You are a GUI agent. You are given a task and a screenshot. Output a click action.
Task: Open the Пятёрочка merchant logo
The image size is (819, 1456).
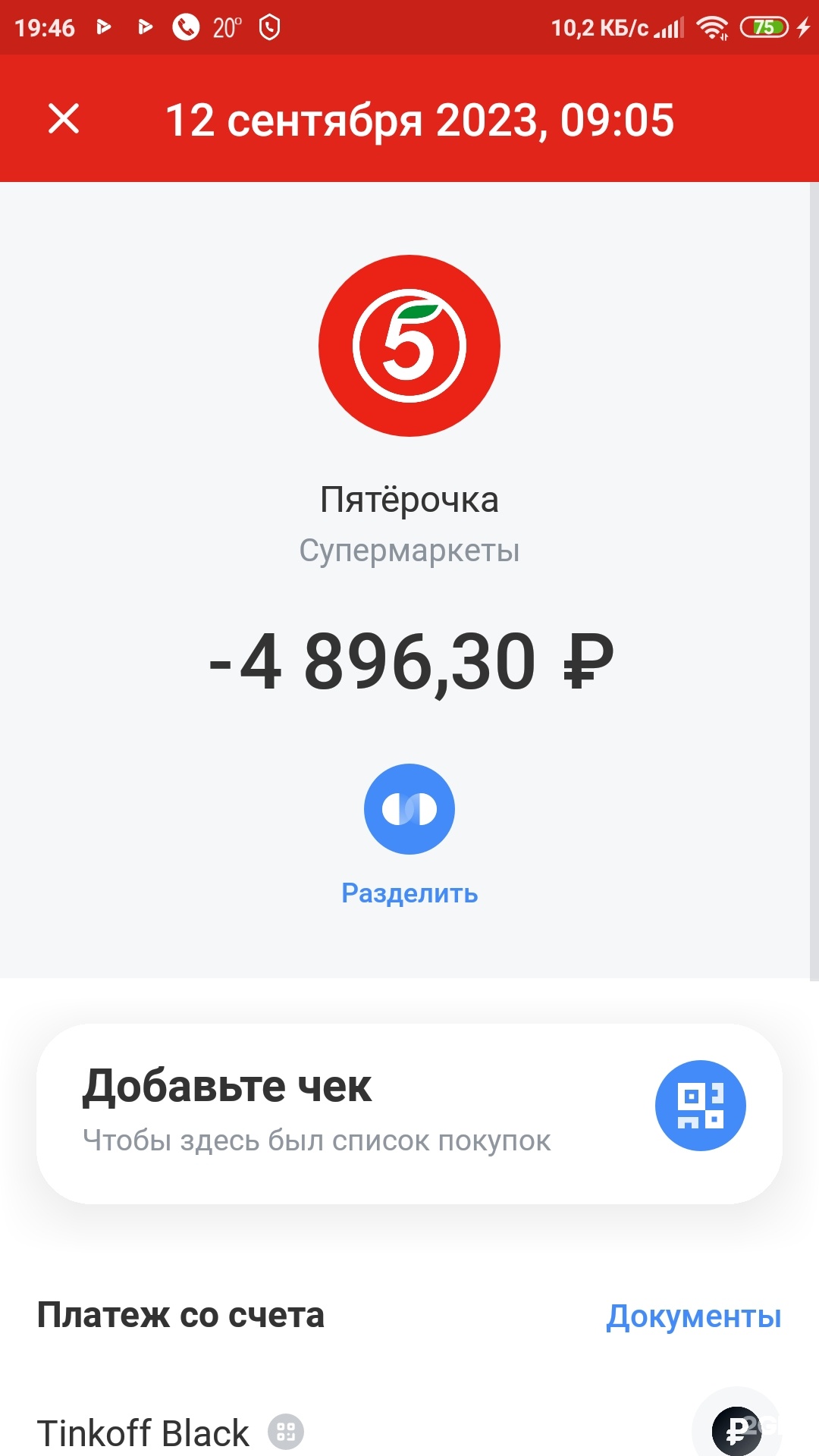tap(409, 346)
